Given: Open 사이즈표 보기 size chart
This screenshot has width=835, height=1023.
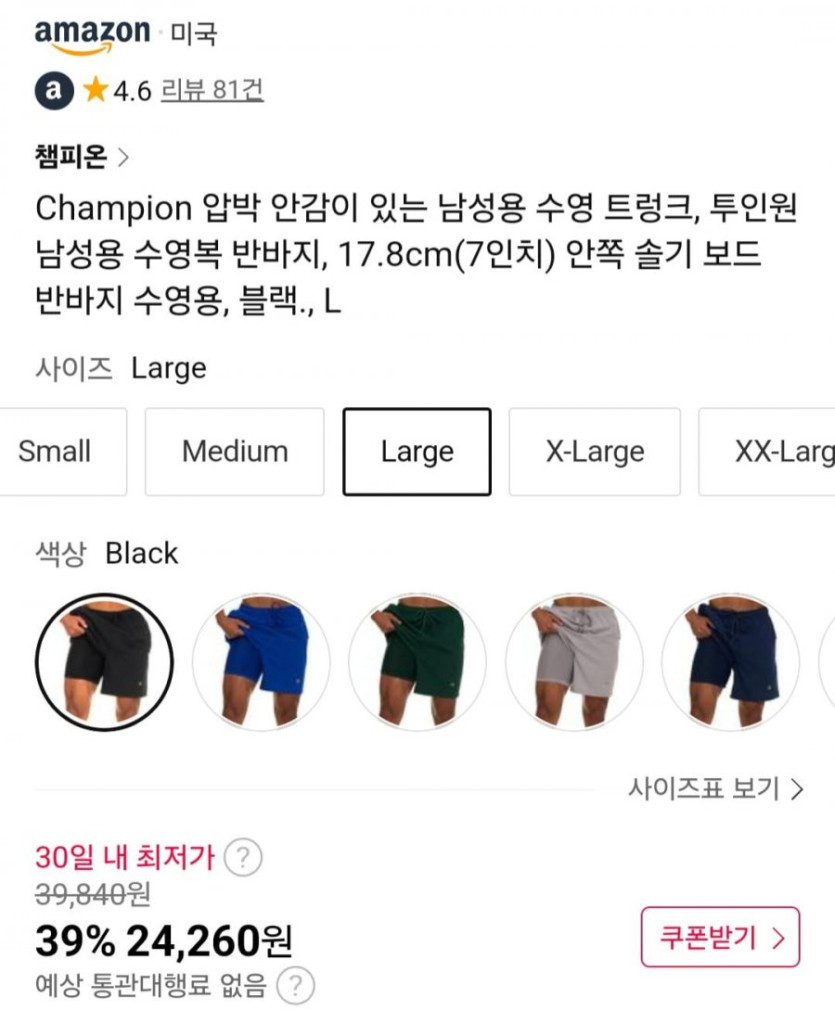Looking at the screenshot, I should 715,789.
